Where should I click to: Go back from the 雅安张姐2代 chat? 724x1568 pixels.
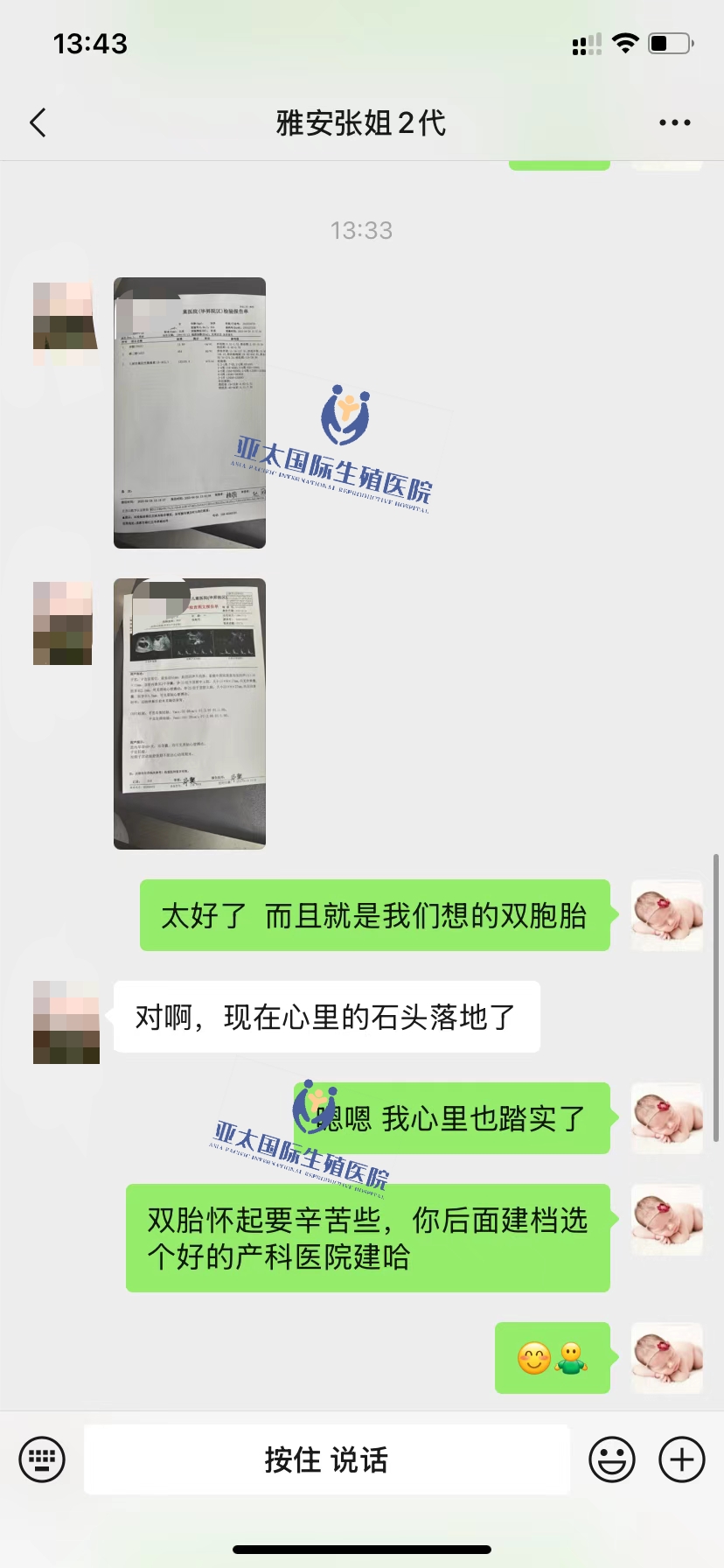coord(38,122)
